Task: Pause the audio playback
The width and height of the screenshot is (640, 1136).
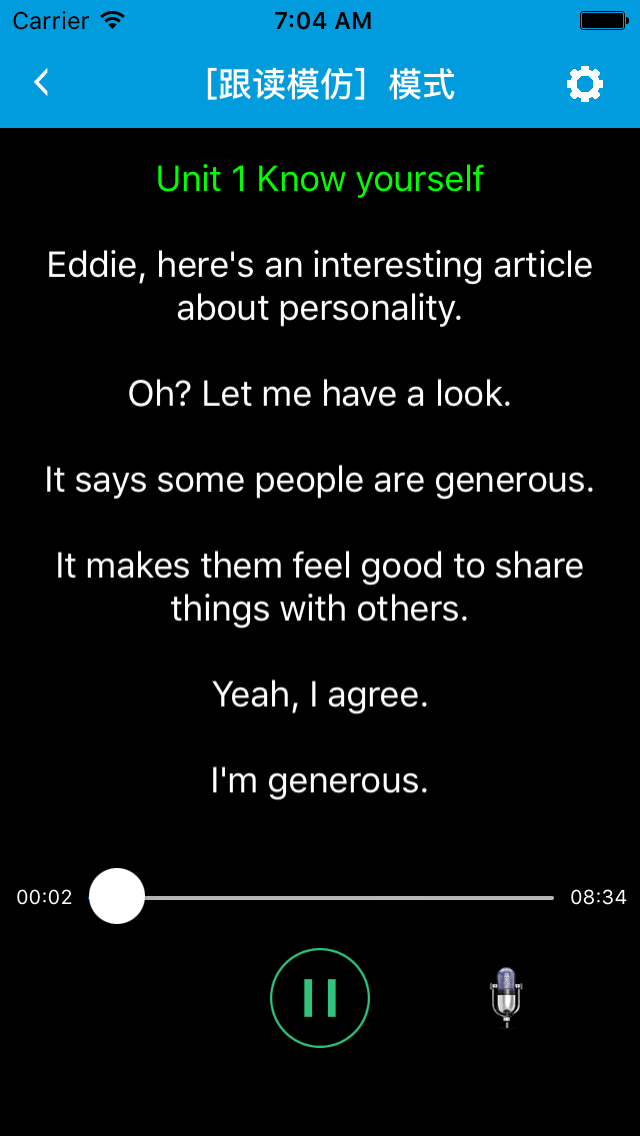Action: [x=320, y=997]
